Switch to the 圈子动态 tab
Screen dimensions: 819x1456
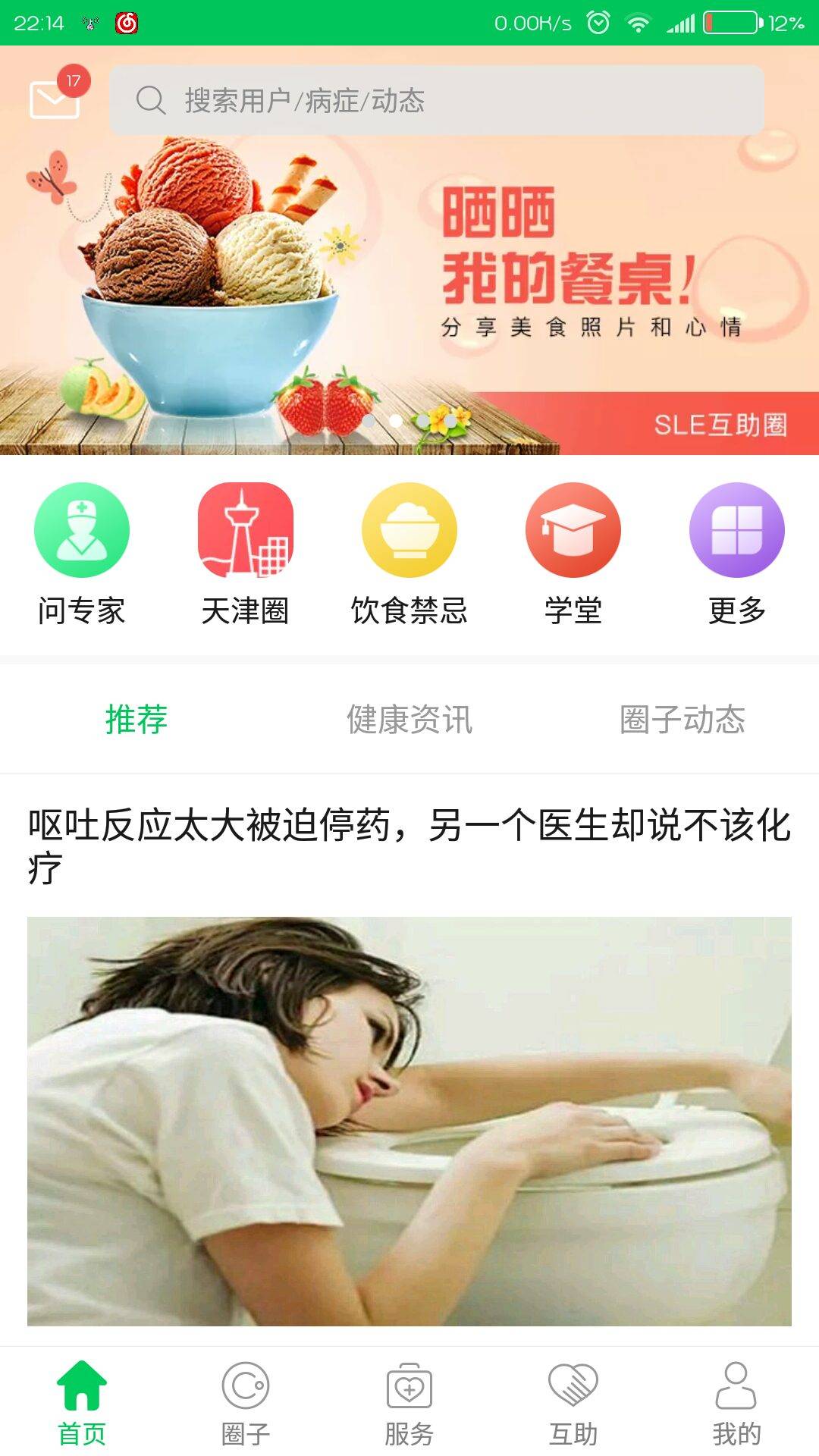point(682,719)
